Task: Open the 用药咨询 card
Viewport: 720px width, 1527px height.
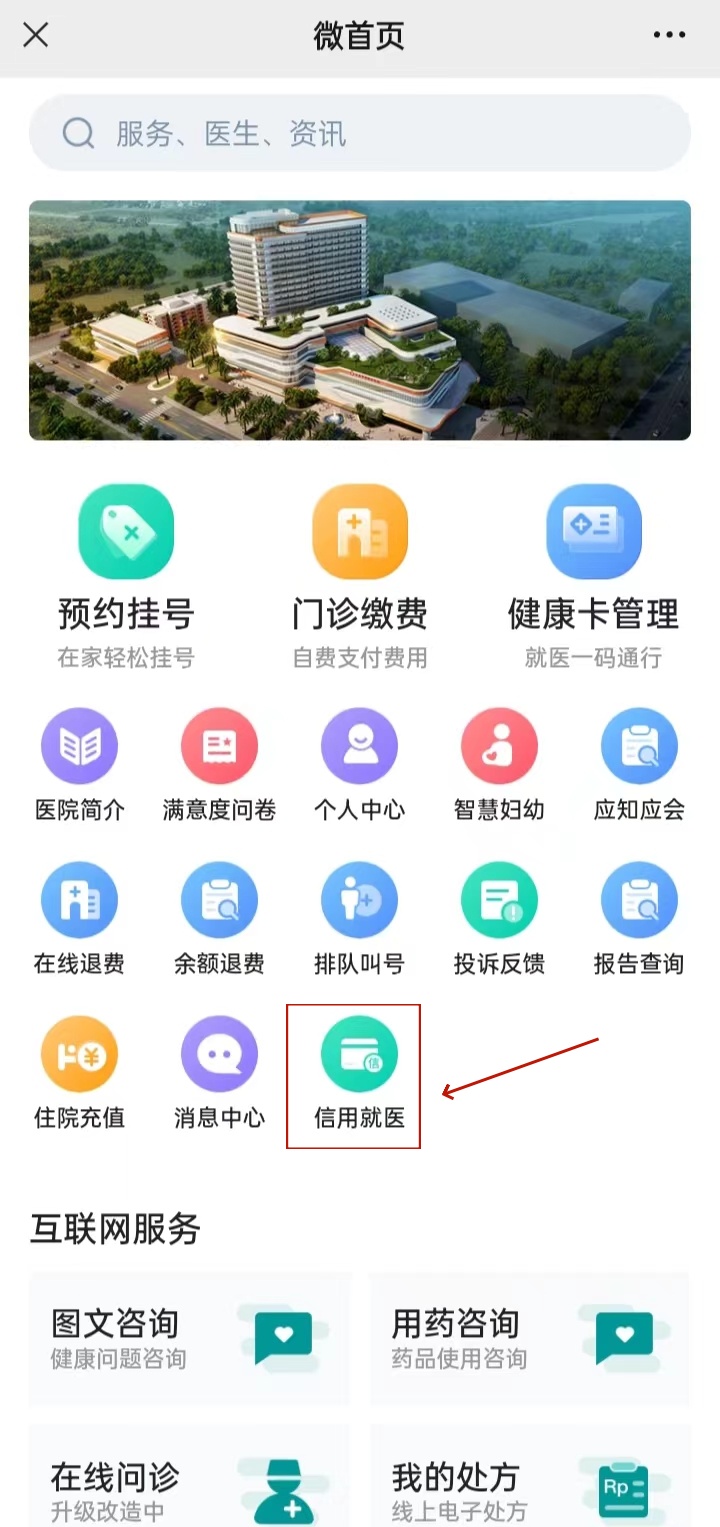Action: point(529,1338)
